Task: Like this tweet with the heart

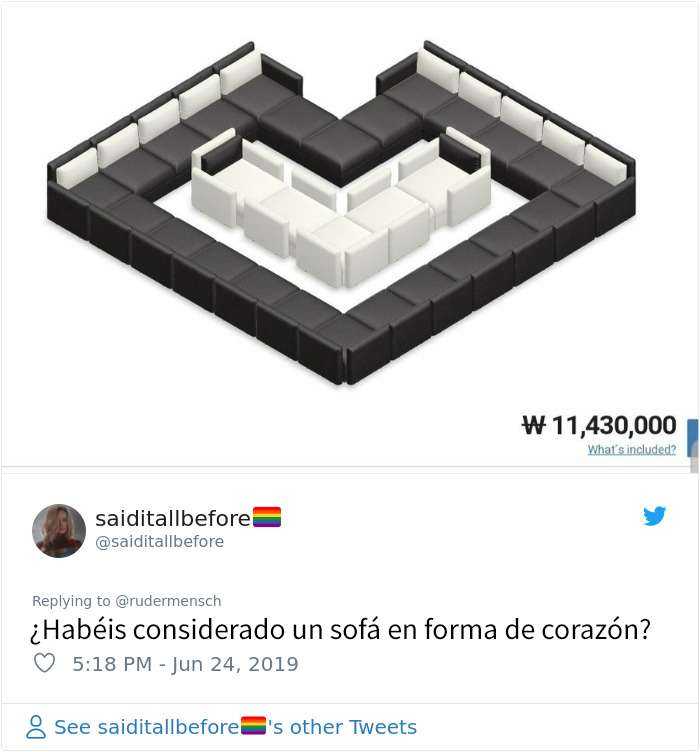Action: click(44, 663)
